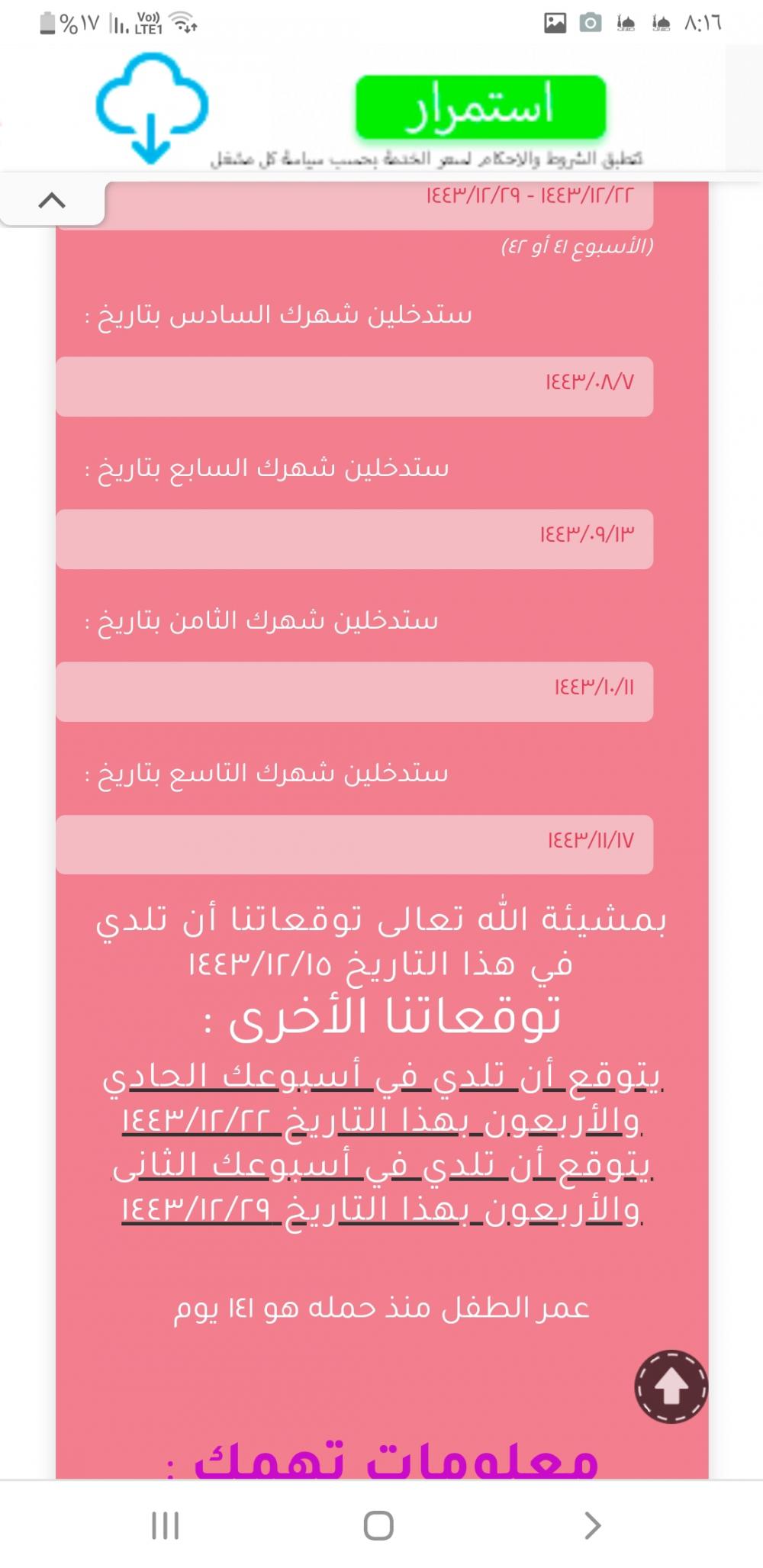
Task: Jump to top with the arrow button
Action: [x=671, y=1386]
